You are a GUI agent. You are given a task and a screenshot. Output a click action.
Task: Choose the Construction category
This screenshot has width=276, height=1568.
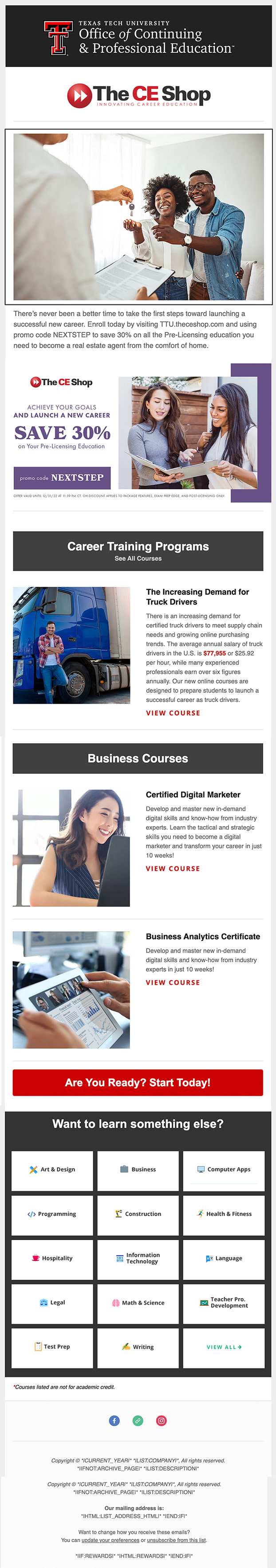138,1214
